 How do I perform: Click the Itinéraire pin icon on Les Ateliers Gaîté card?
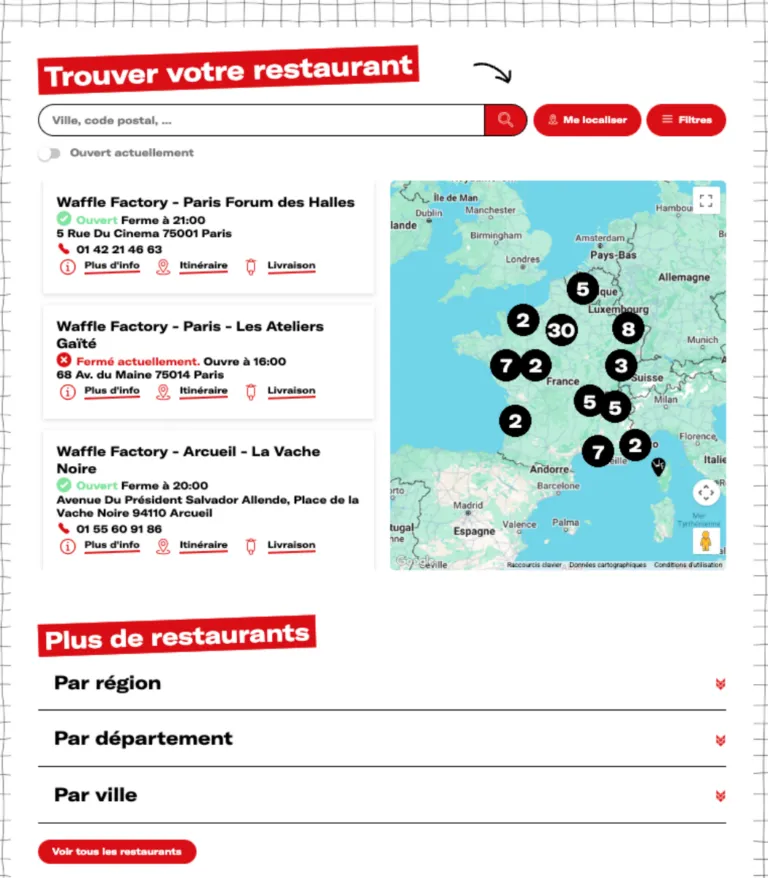pyautogui.click(x=162, y=391)
